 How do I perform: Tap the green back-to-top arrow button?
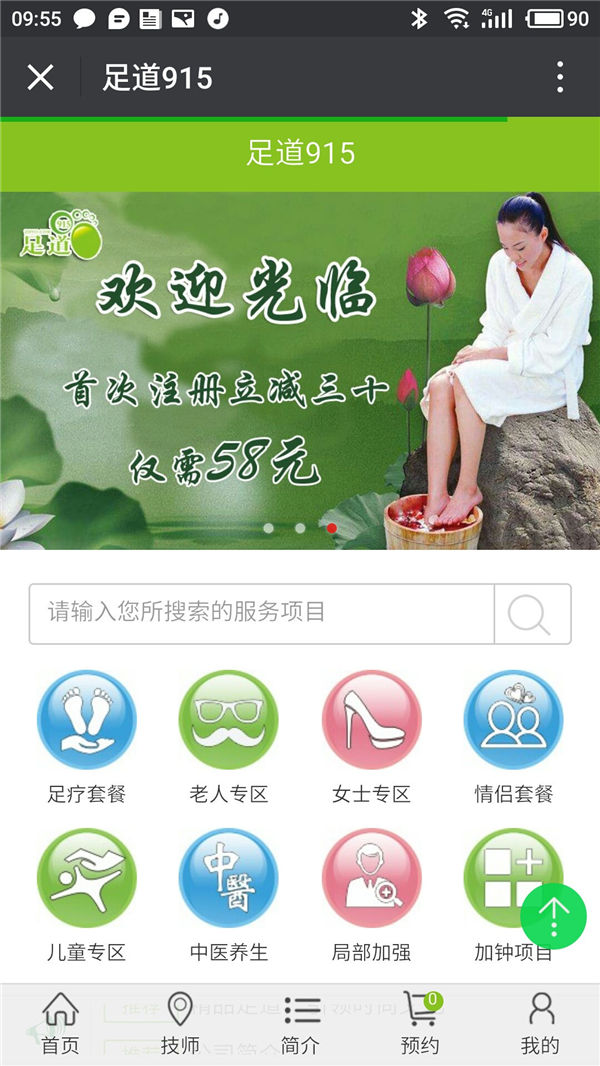(x=553, y=916)
